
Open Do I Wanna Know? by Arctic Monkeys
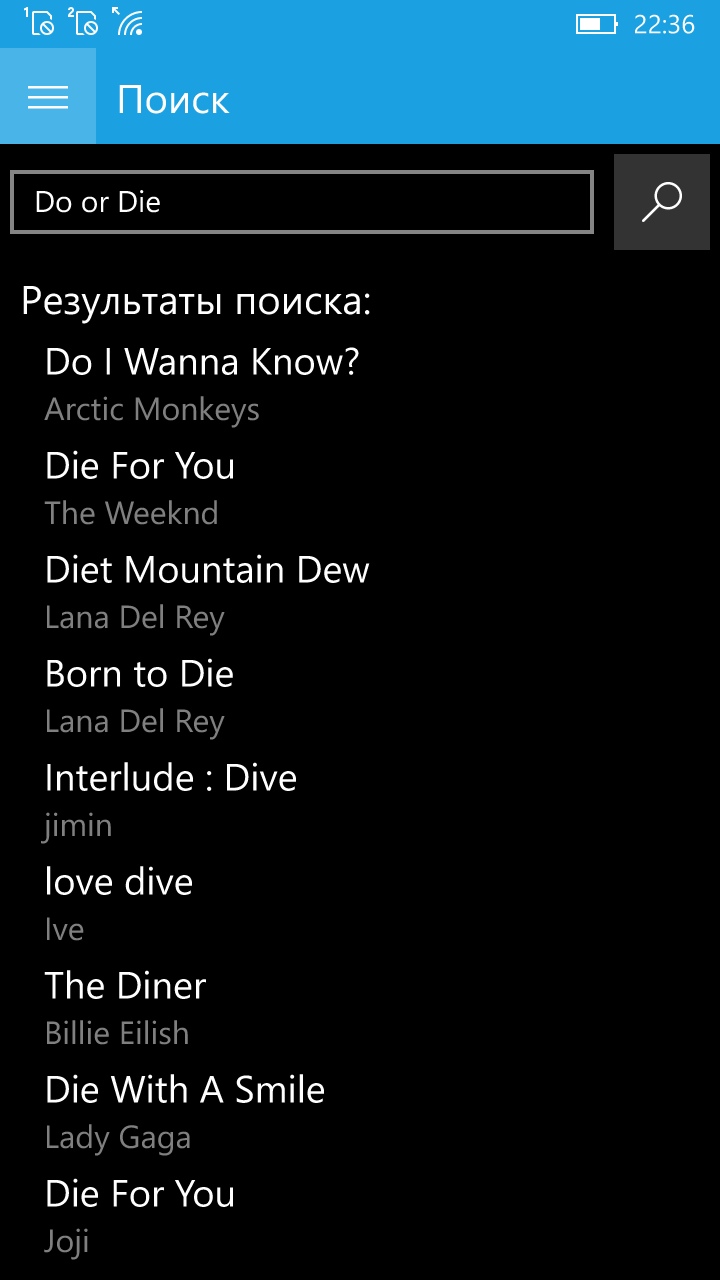[x=202, y=384]
